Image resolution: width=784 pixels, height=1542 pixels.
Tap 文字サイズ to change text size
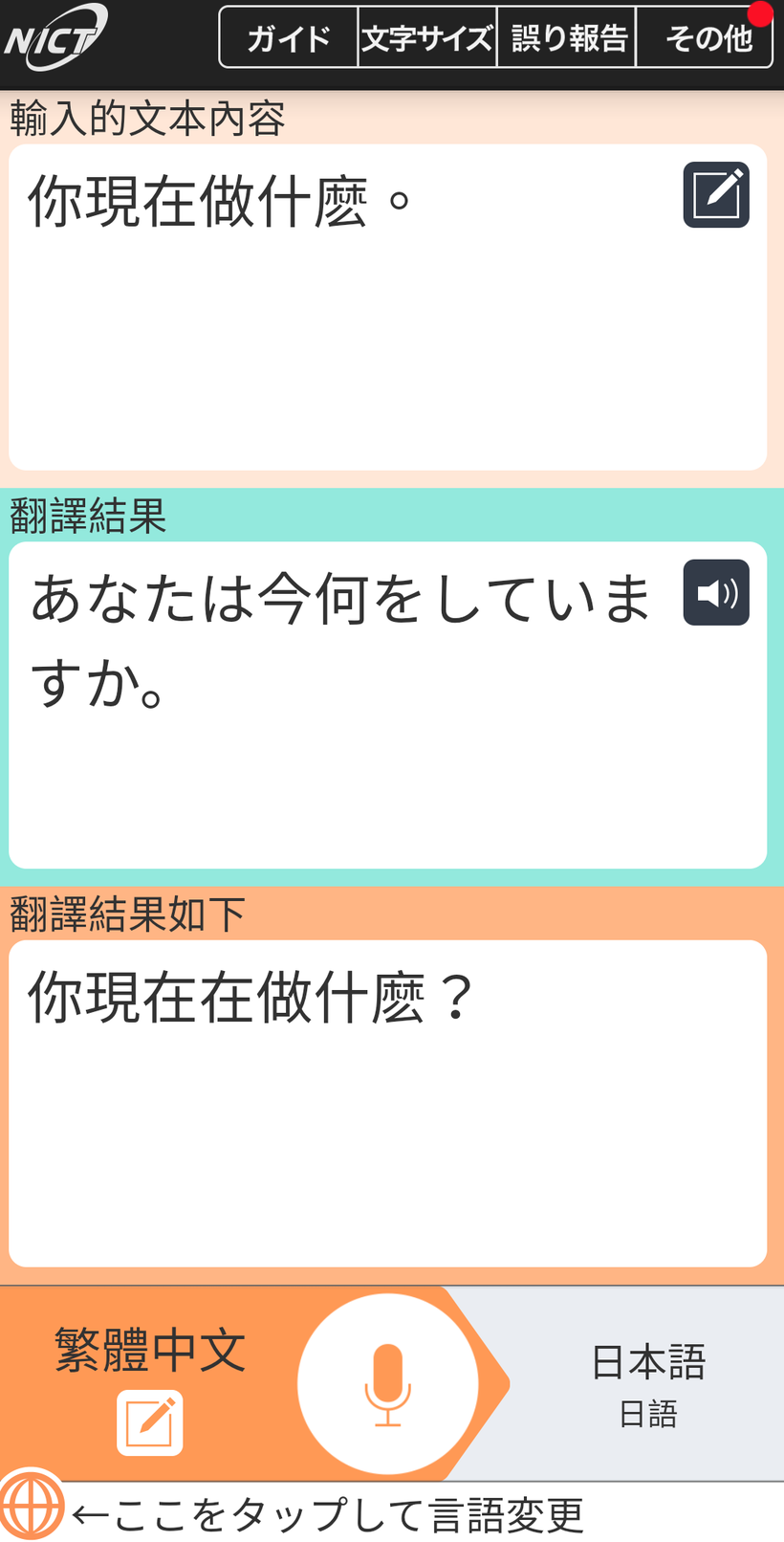pos(427,37)
